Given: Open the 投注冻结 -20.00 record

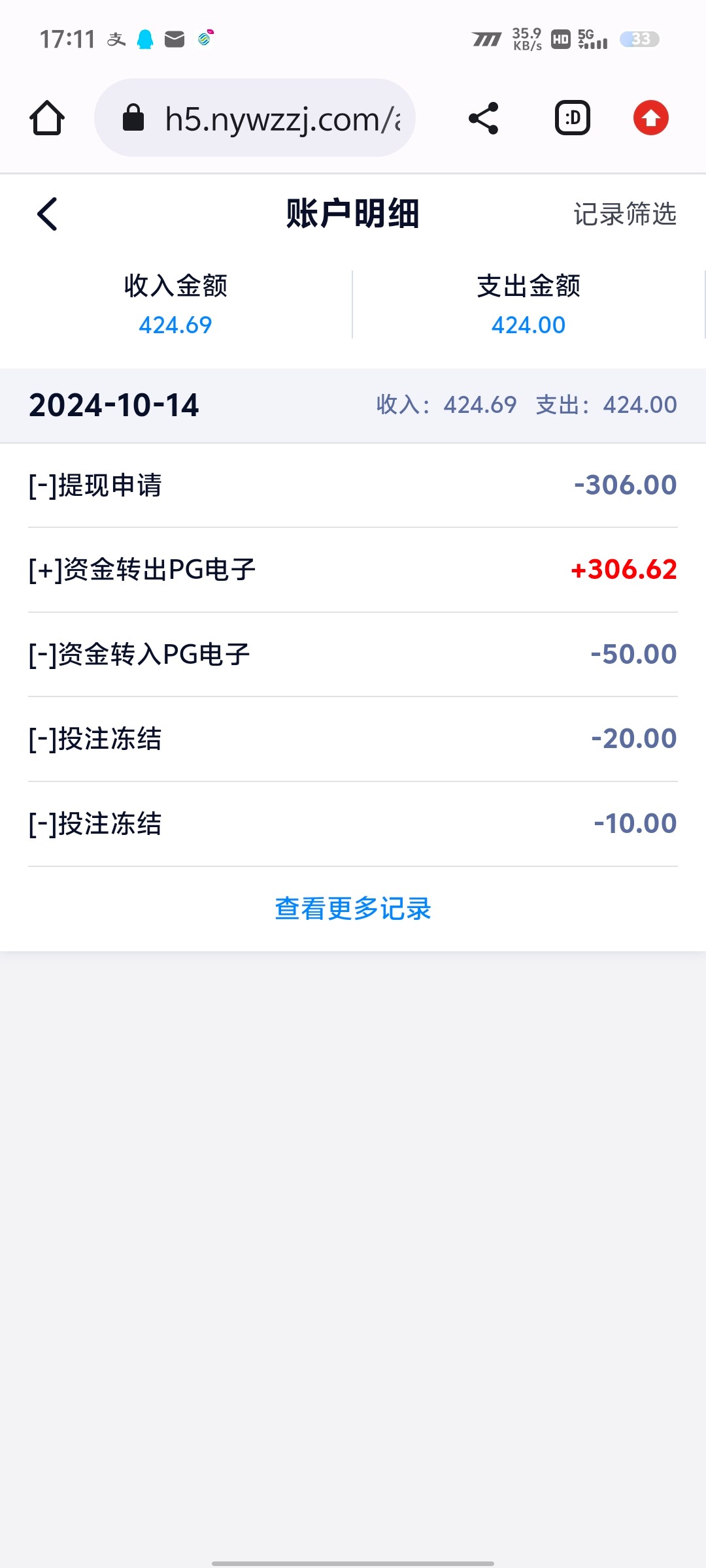Looking at the screenshot, I should (353, 739).
